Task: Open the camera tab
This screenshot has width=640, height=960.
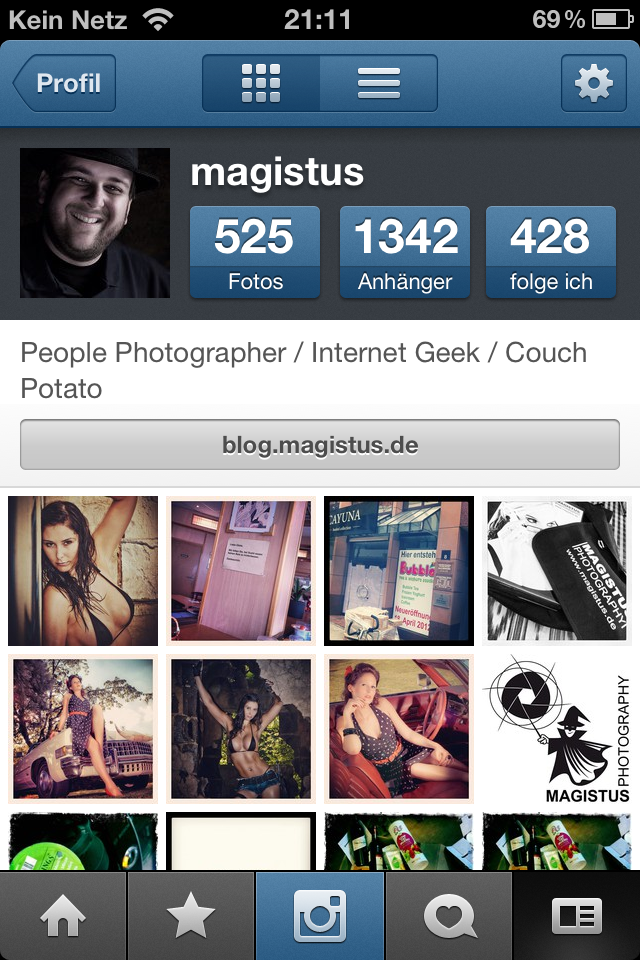Action: coord(320,916)
